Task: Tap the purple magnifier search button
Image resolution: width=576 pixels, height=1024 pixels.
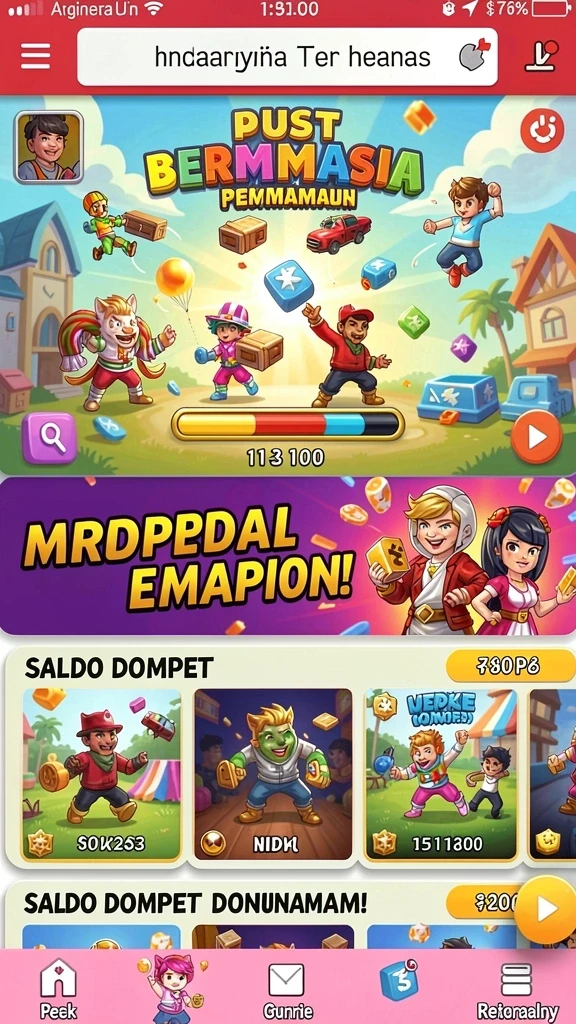Action: [x=50, y=438]
